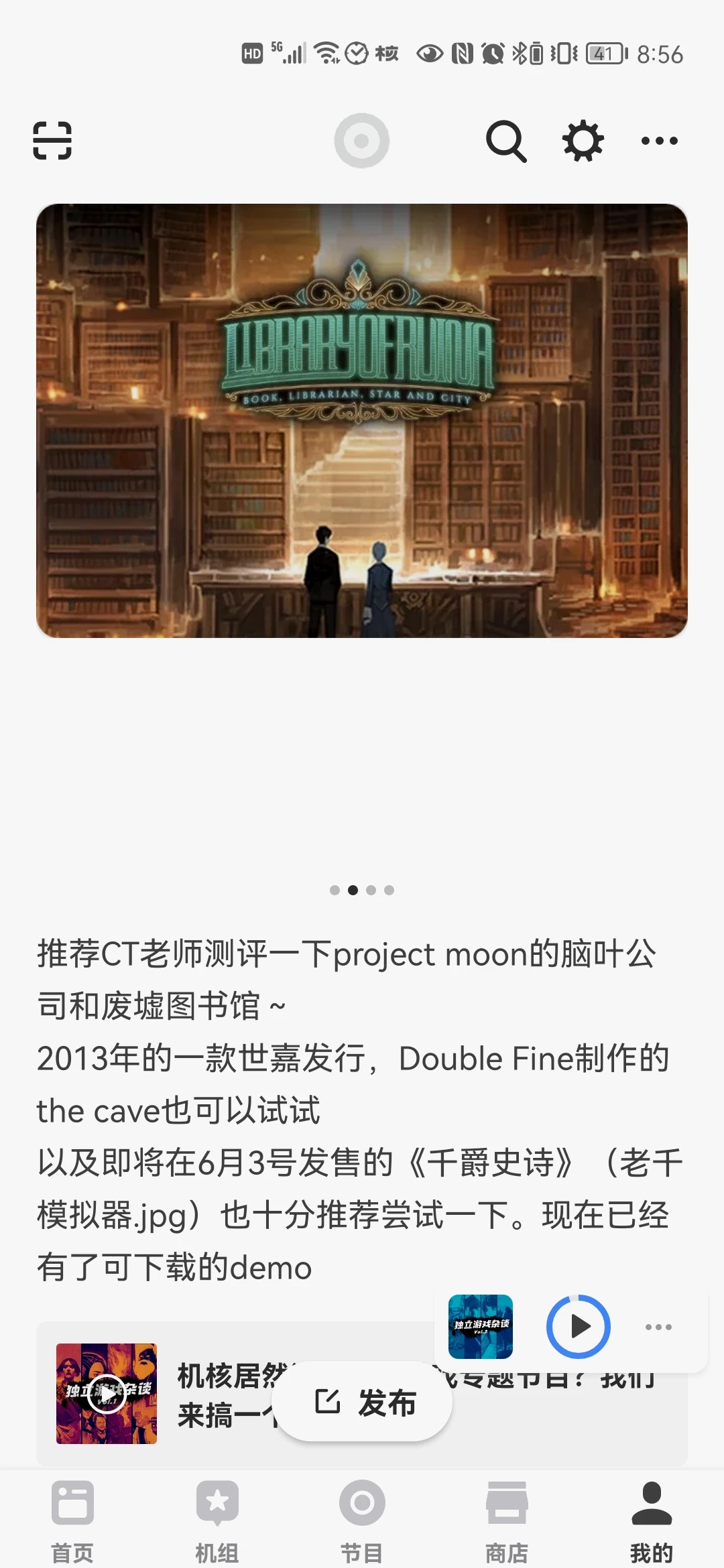Play audio in the floating mini player

[578, 1326]
